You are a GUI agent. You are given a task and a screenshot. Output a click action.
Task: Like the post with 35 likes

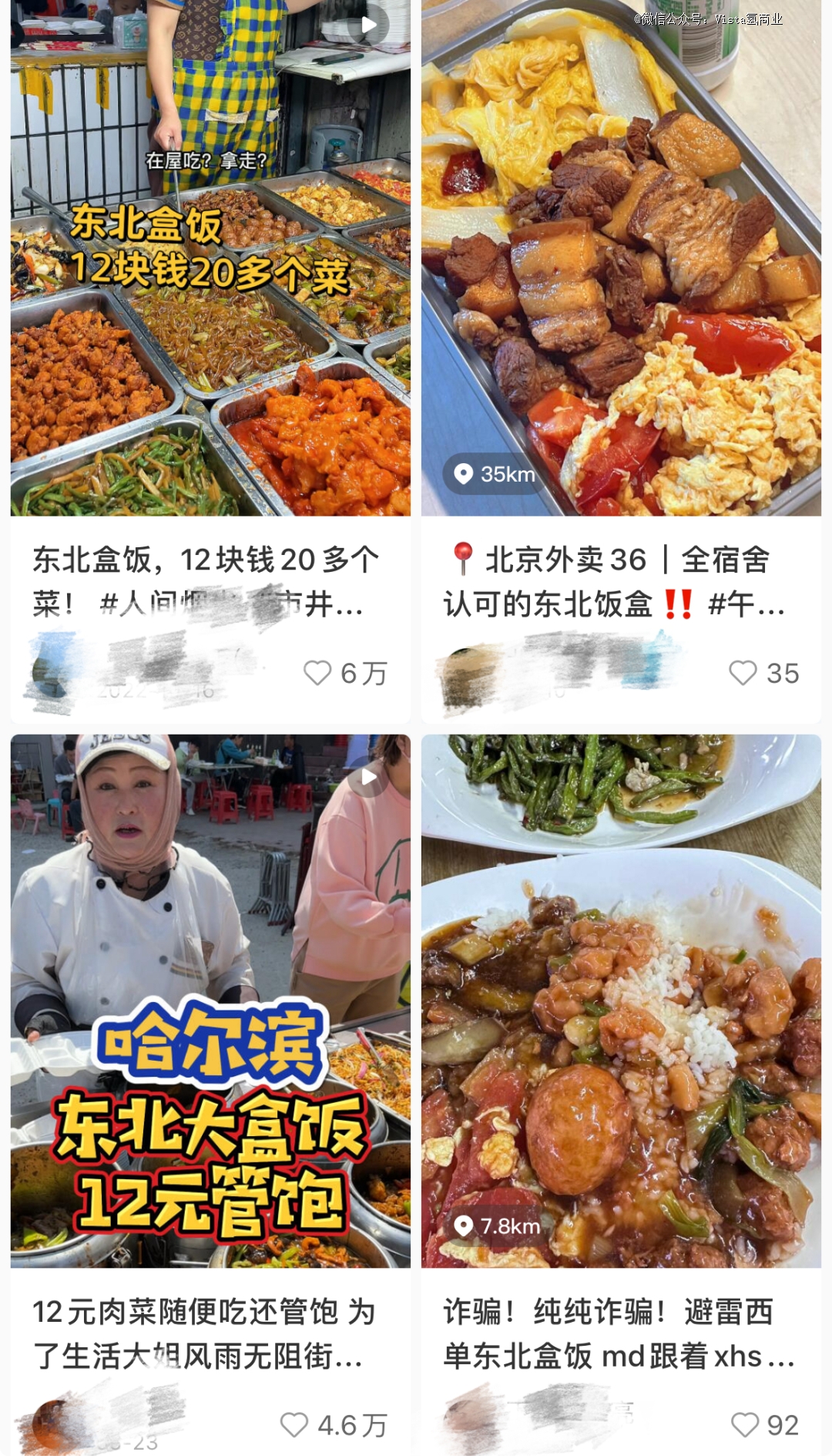coord(743,673)
